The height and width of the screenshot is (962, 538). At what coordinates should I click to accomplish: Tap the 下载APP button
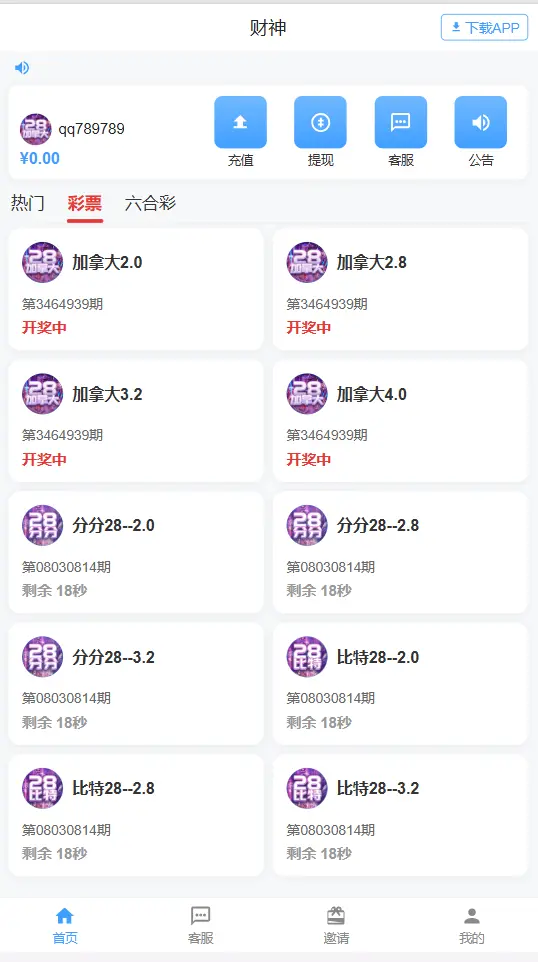(x=484, y=28)
